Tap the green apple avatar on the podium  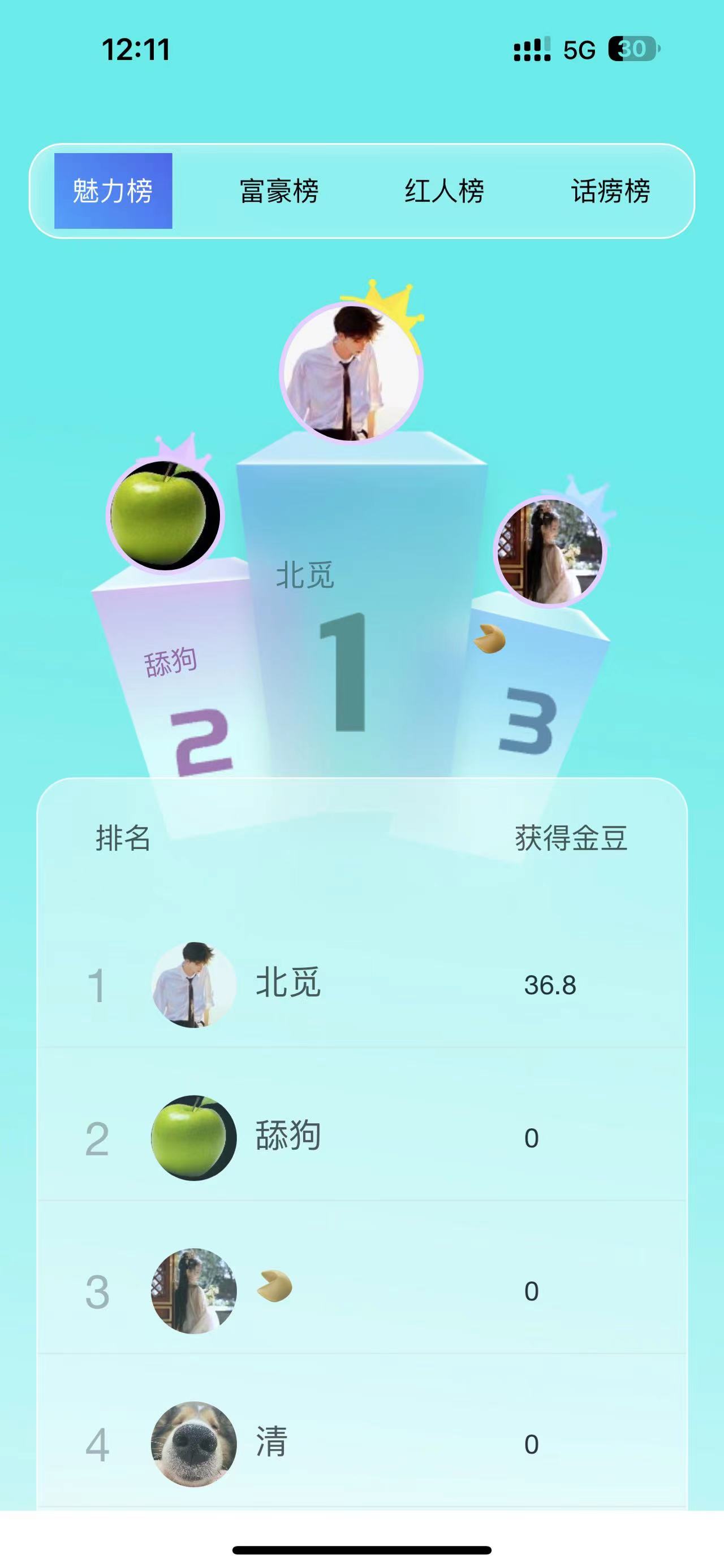165,516
